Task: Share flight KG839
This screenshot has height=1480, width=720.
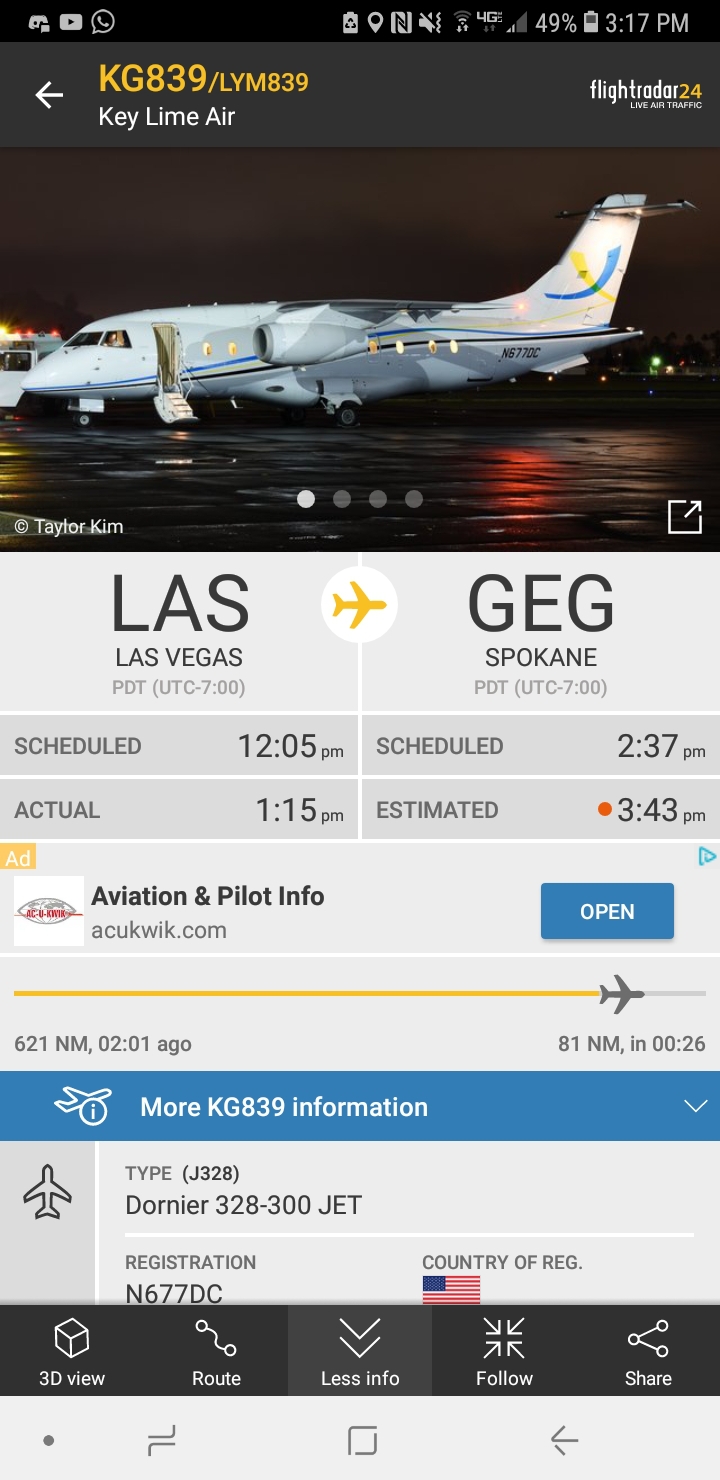Action: 648,1351
